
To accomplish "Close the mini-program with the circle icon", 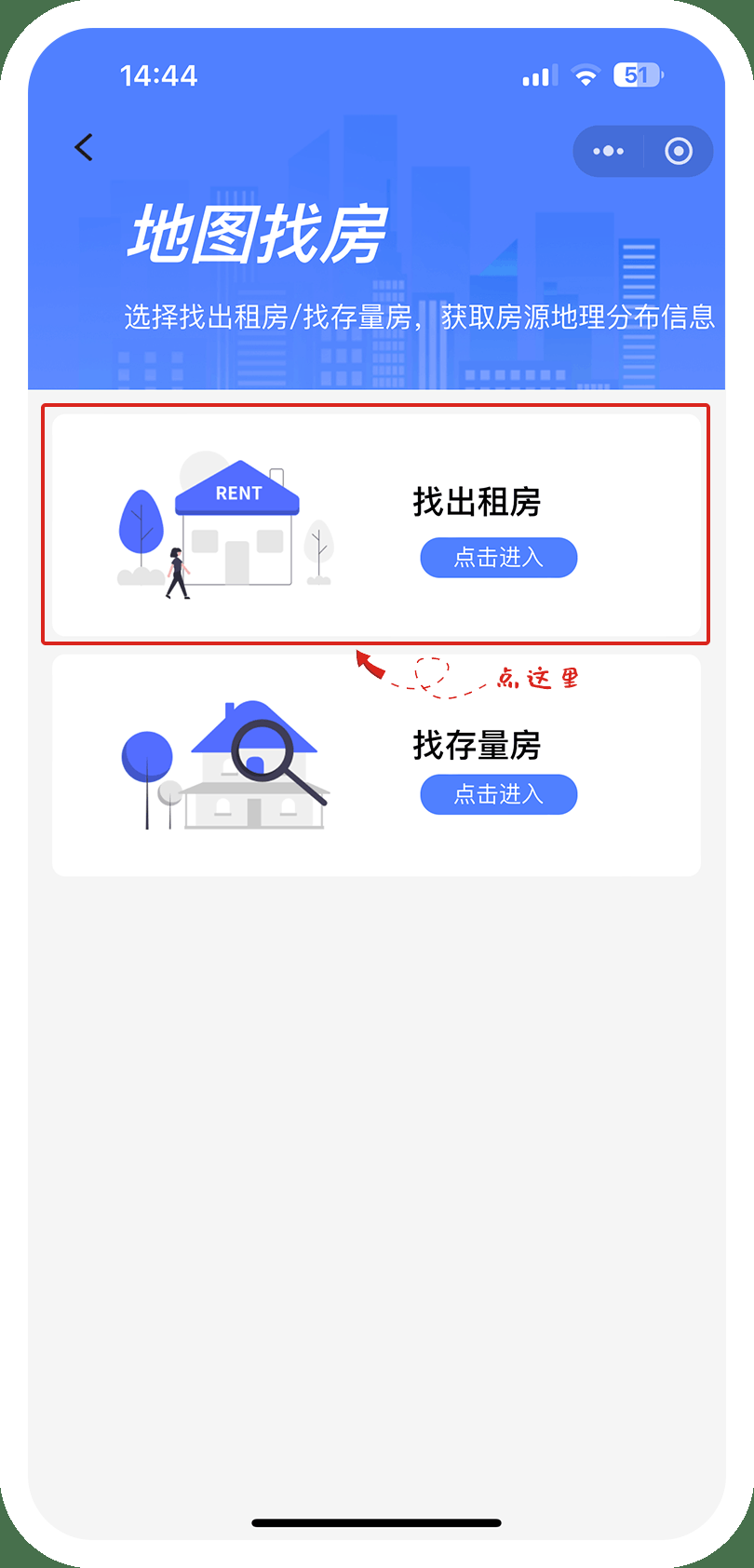I will pos(679,151).
